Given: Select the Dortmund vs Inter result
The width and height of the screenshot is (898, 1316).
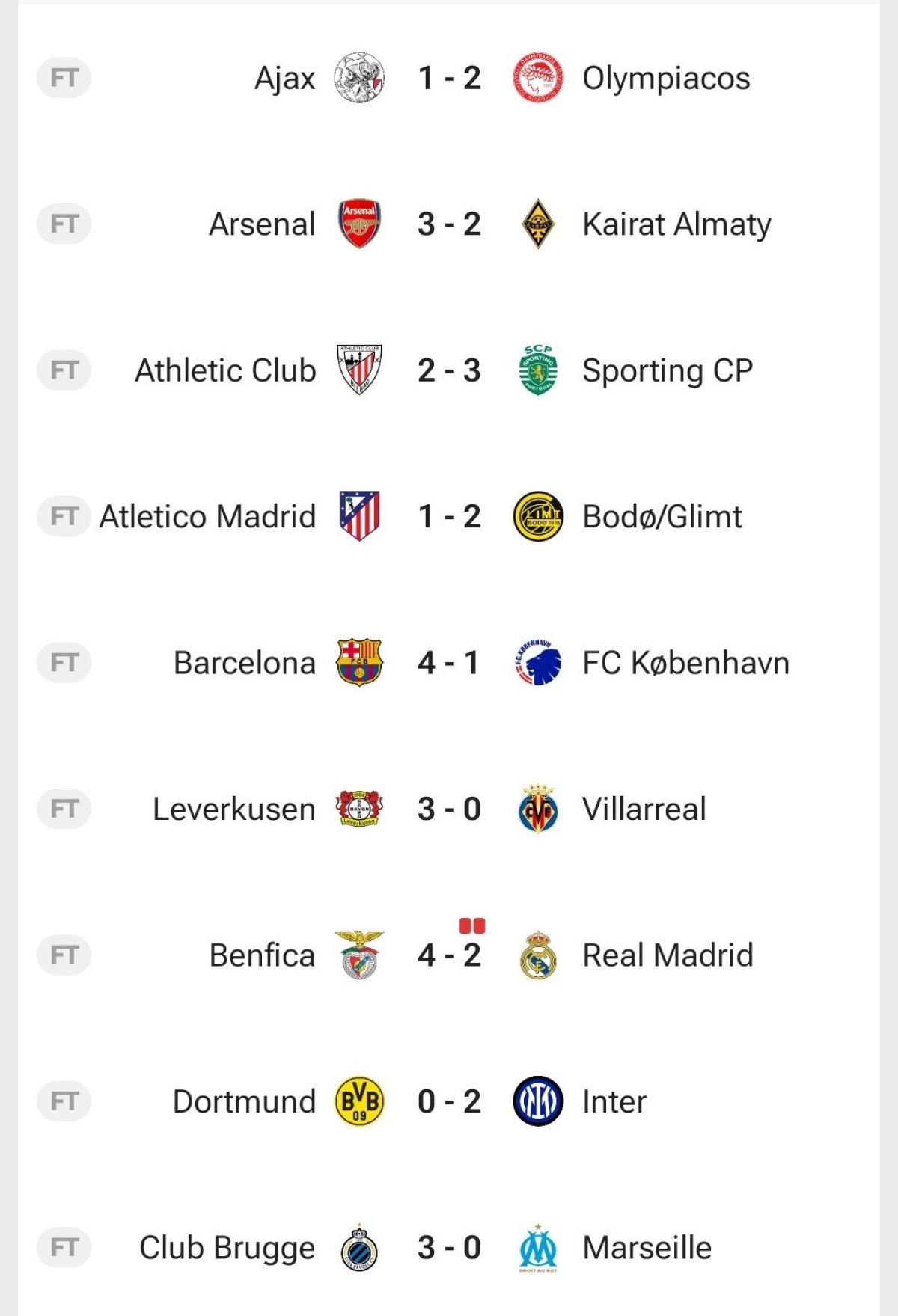Looking at the screenshot, I should tap(449, 1101).
